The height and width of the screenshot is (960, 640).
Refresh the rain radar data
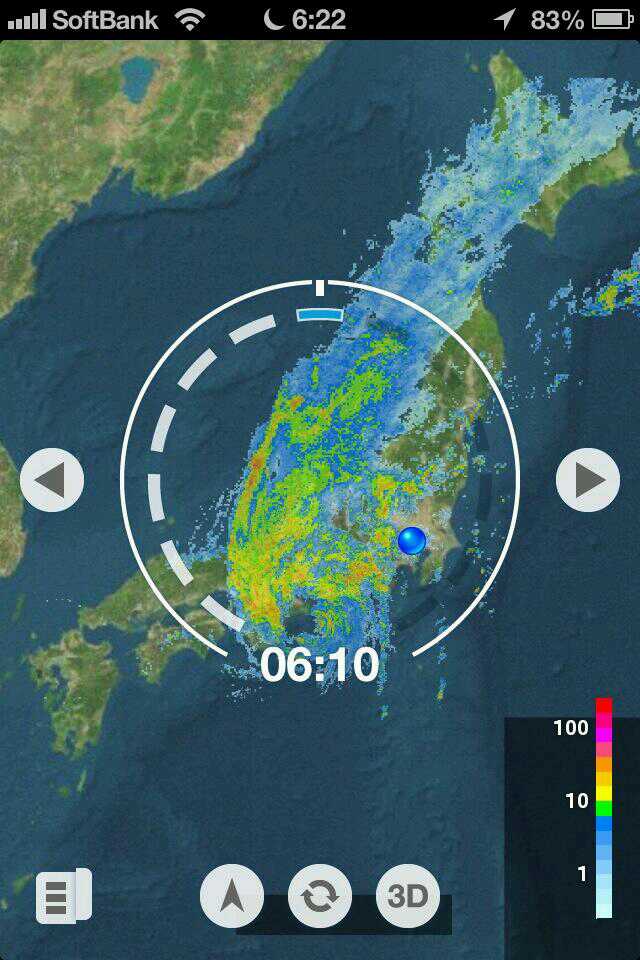click(x=320, y=895)
